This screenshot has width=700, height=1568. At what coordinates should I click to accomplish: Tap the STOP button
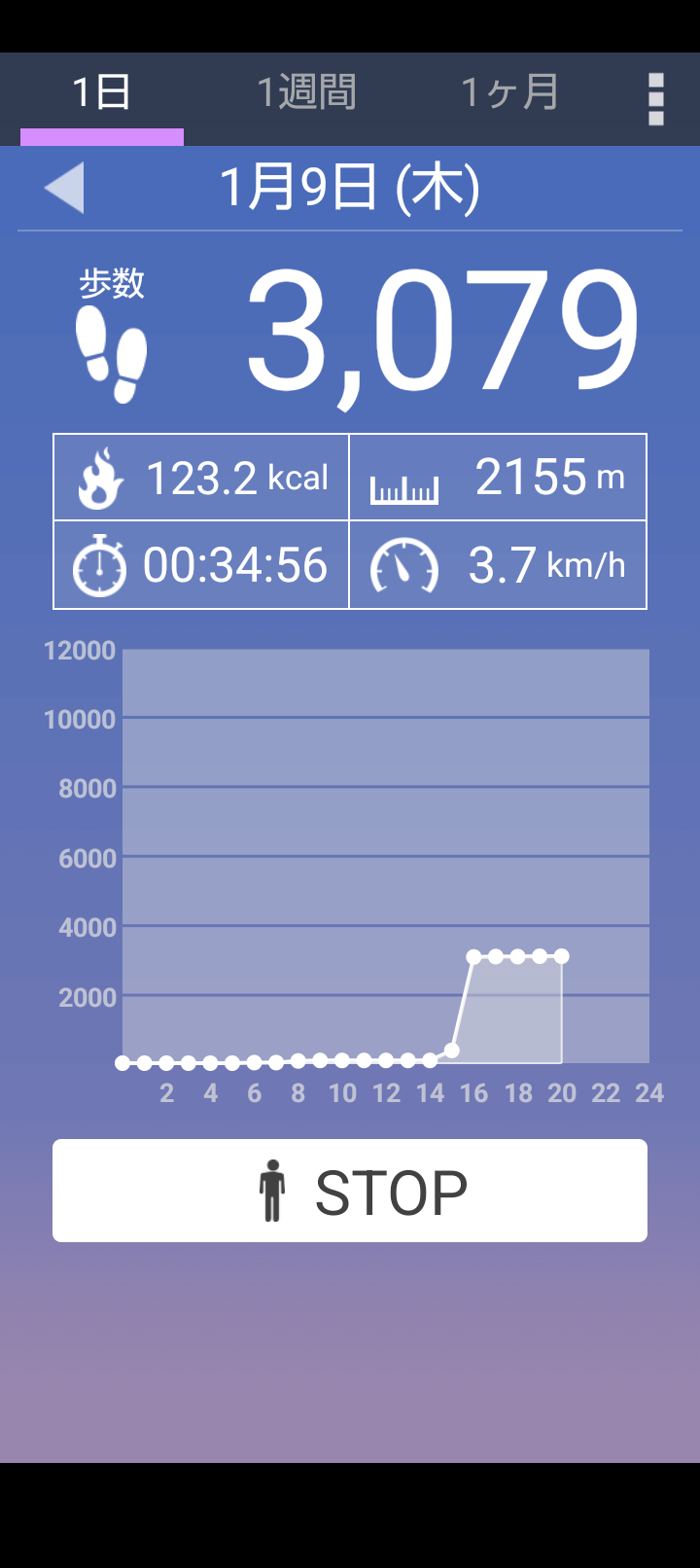(x=350, y=1191)
